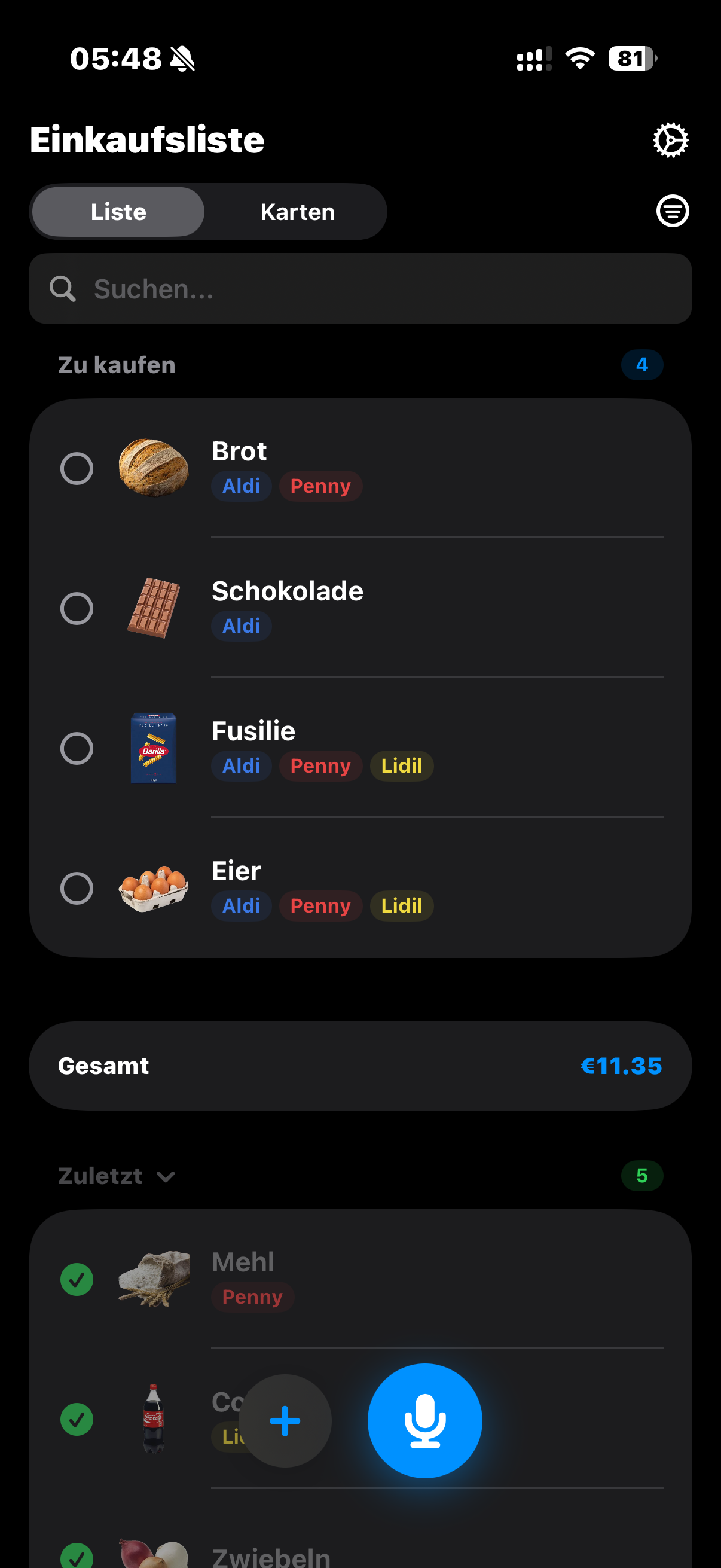The image size is (721, 1568).
Task: Uncheck the Zwiebeln item
Action: (77, 1557)
